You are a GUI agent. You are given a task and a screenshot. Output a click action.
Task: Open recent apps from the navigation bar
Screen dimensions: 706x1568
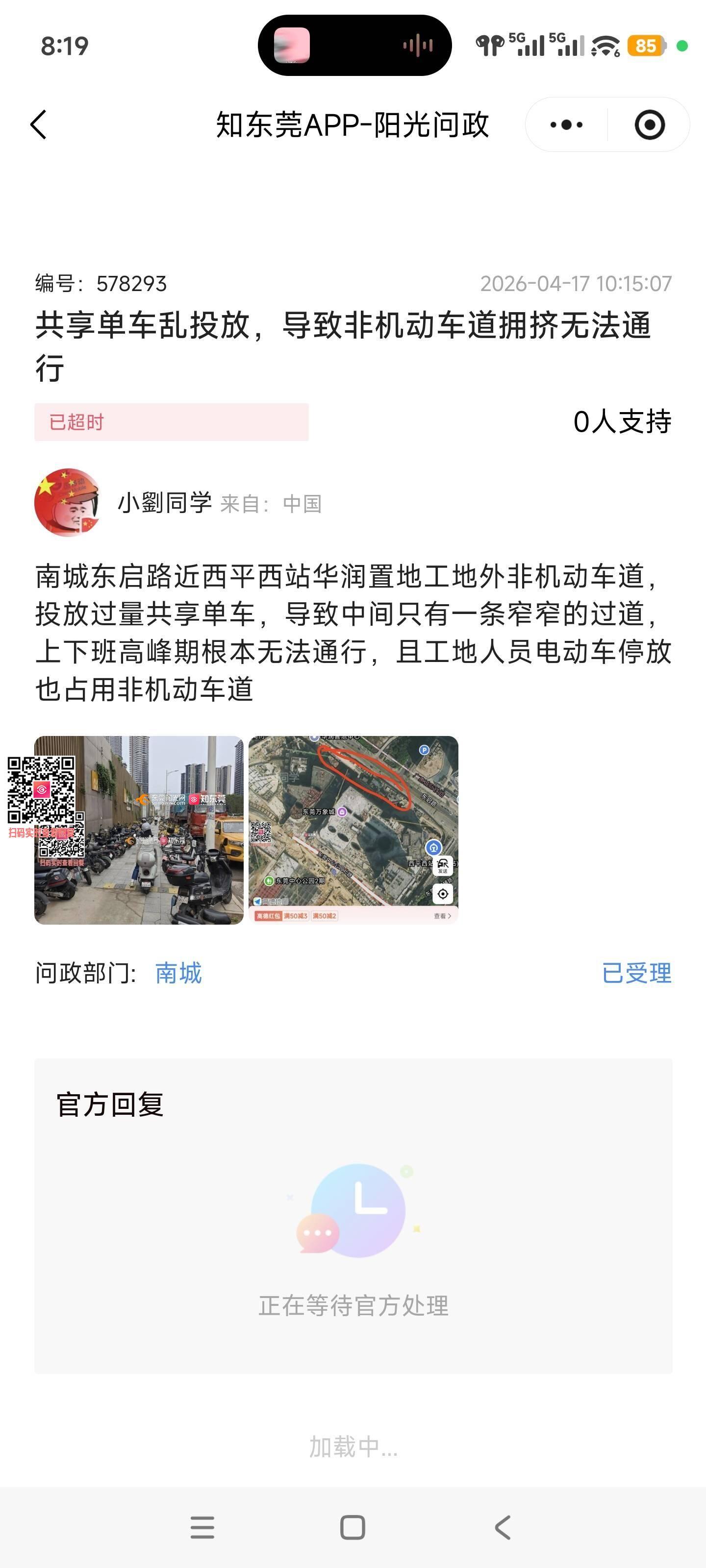tap(202, 1527)
